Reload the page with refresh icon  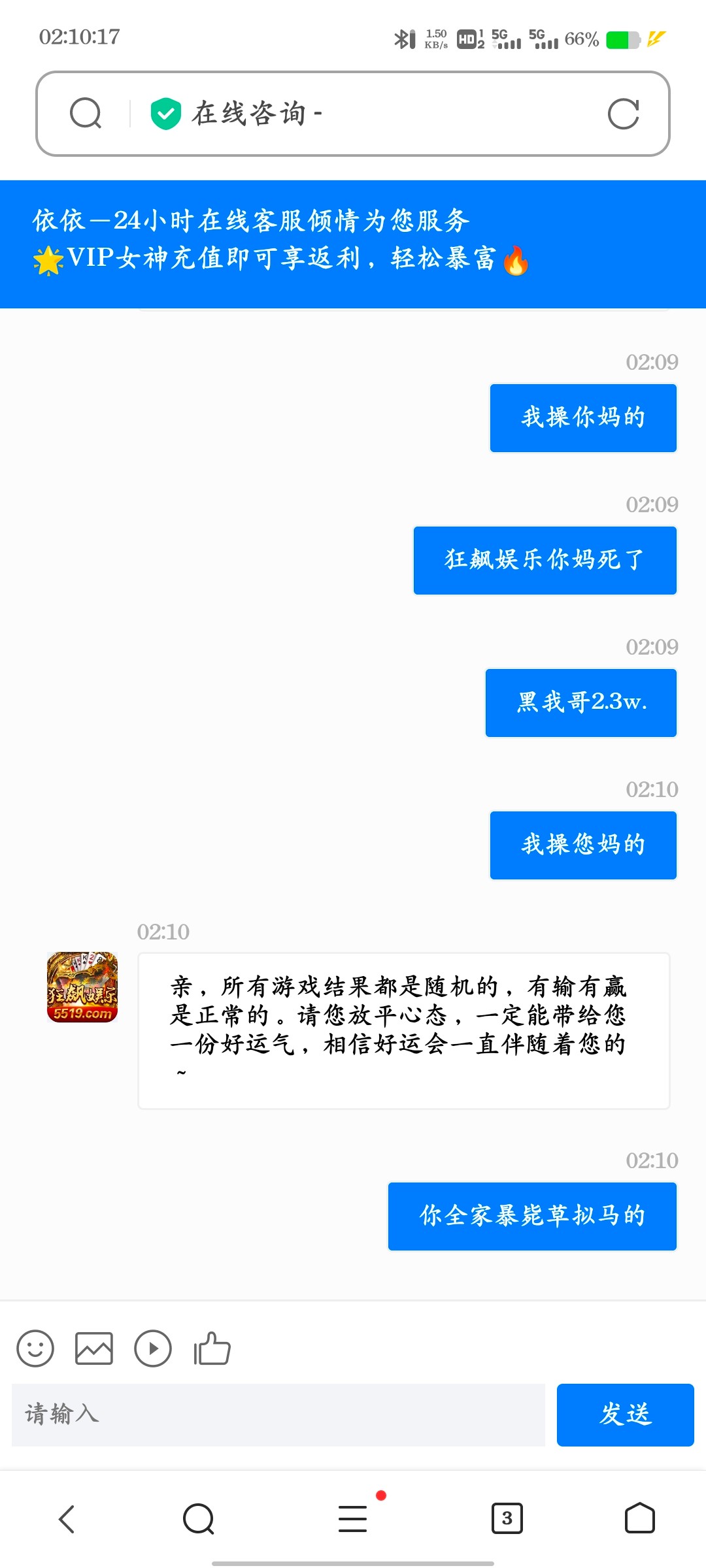(623, 114)
